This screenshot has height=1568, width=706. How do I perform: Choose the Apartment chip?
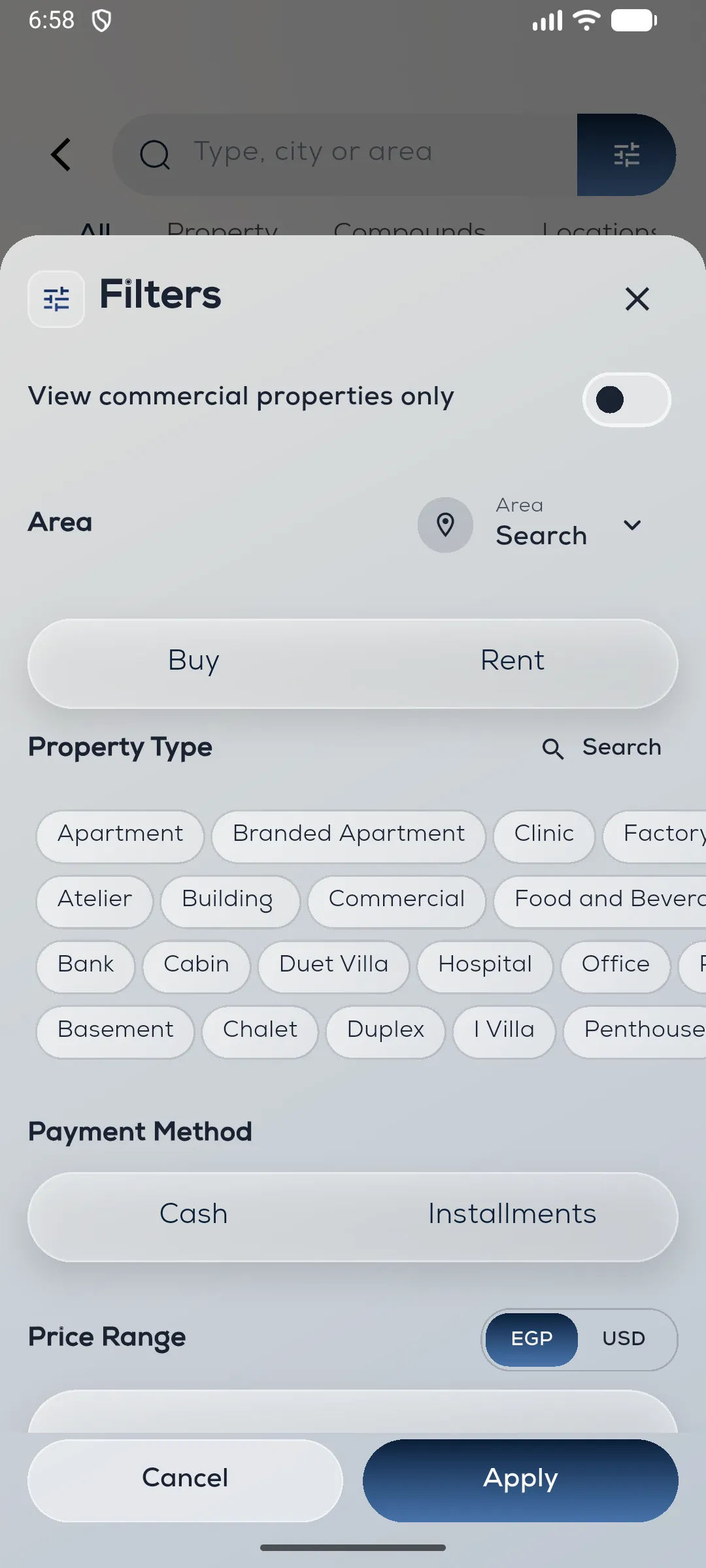click(x=120, y=834)
